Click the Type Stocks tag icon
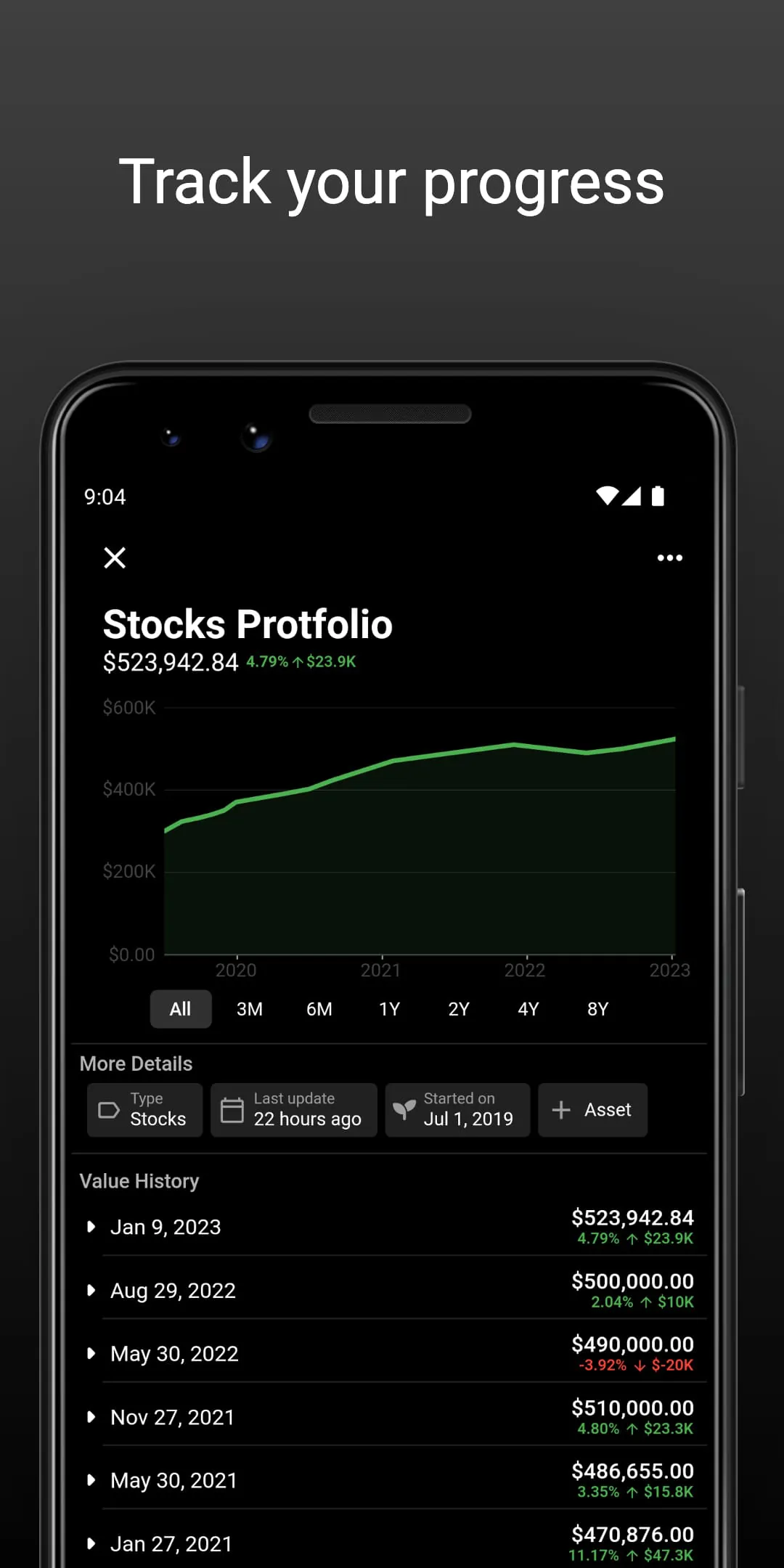784x1568 pixels. click(109, 1109)
